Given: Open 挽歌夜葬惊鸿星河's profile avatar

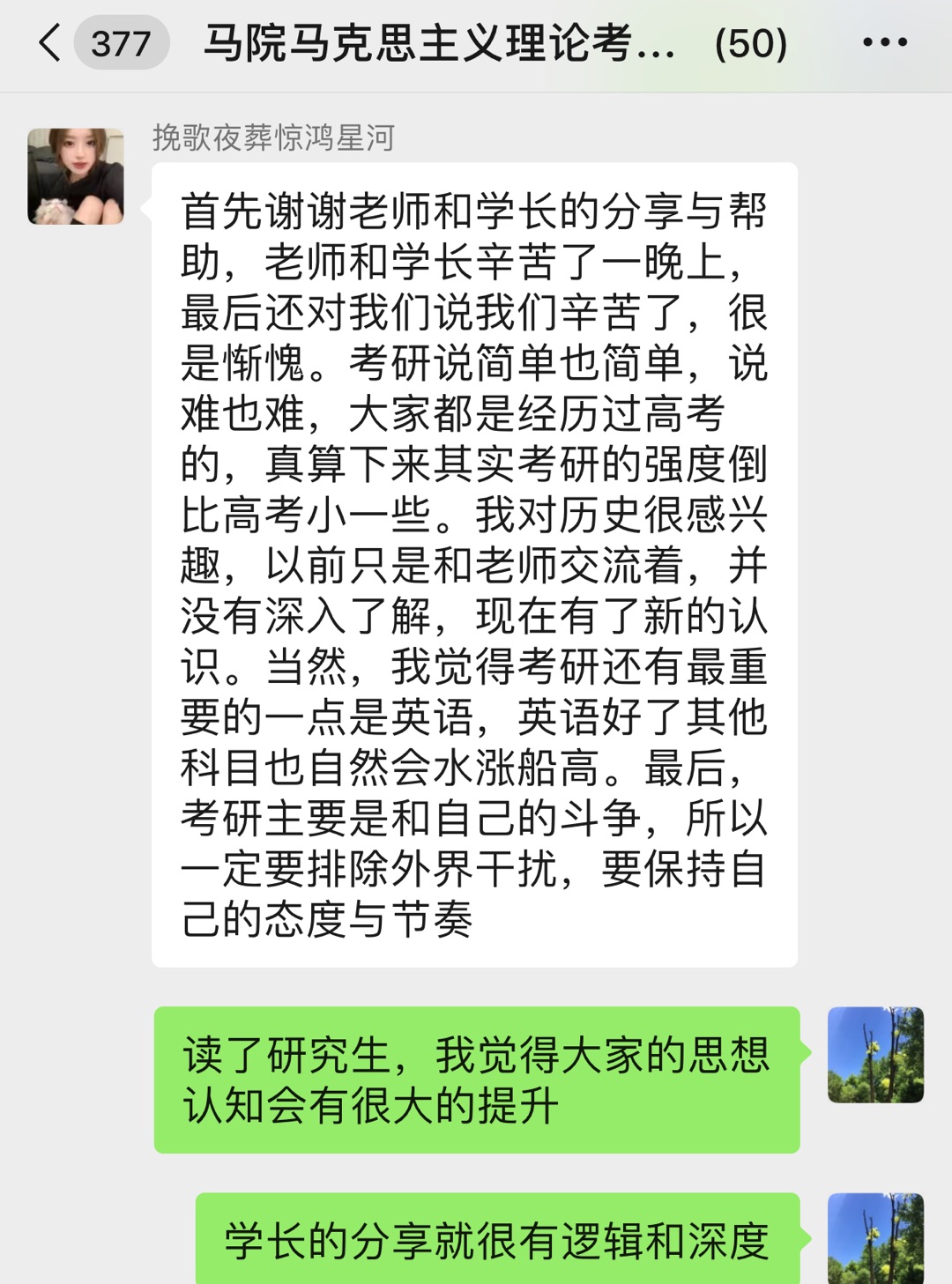Looking at the screenshot, I should [76, 176].
